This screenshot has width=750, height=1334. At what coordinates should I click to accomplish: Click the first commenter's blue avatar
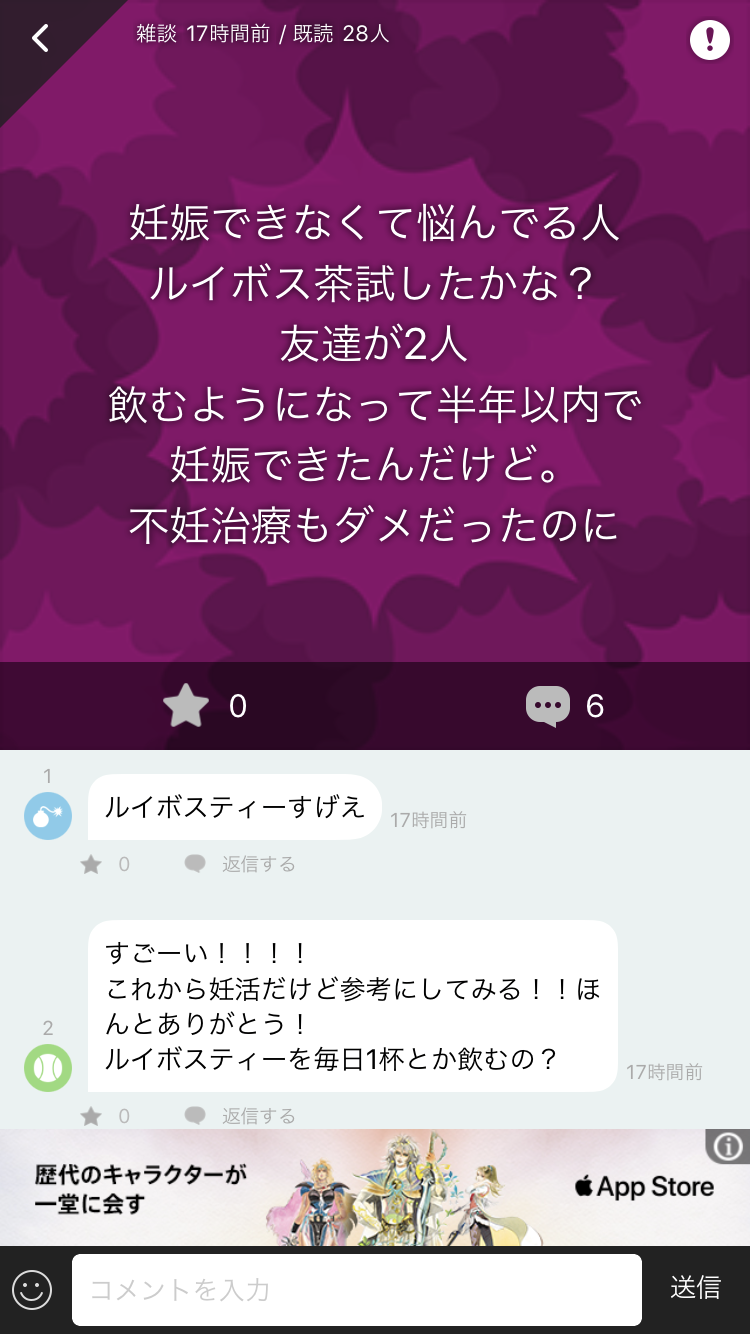pos(47,815)
